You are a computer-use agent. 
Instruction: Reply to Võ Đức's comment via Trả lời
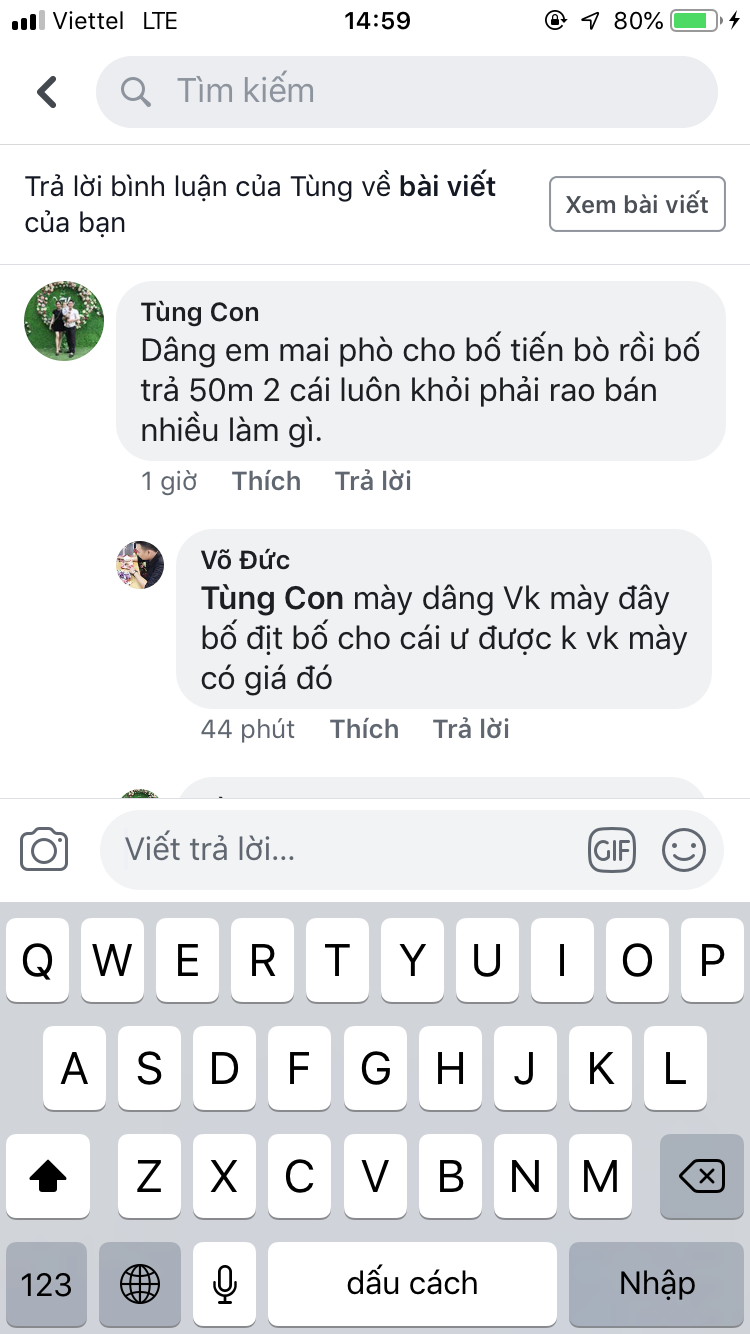(x=471, y=729)
